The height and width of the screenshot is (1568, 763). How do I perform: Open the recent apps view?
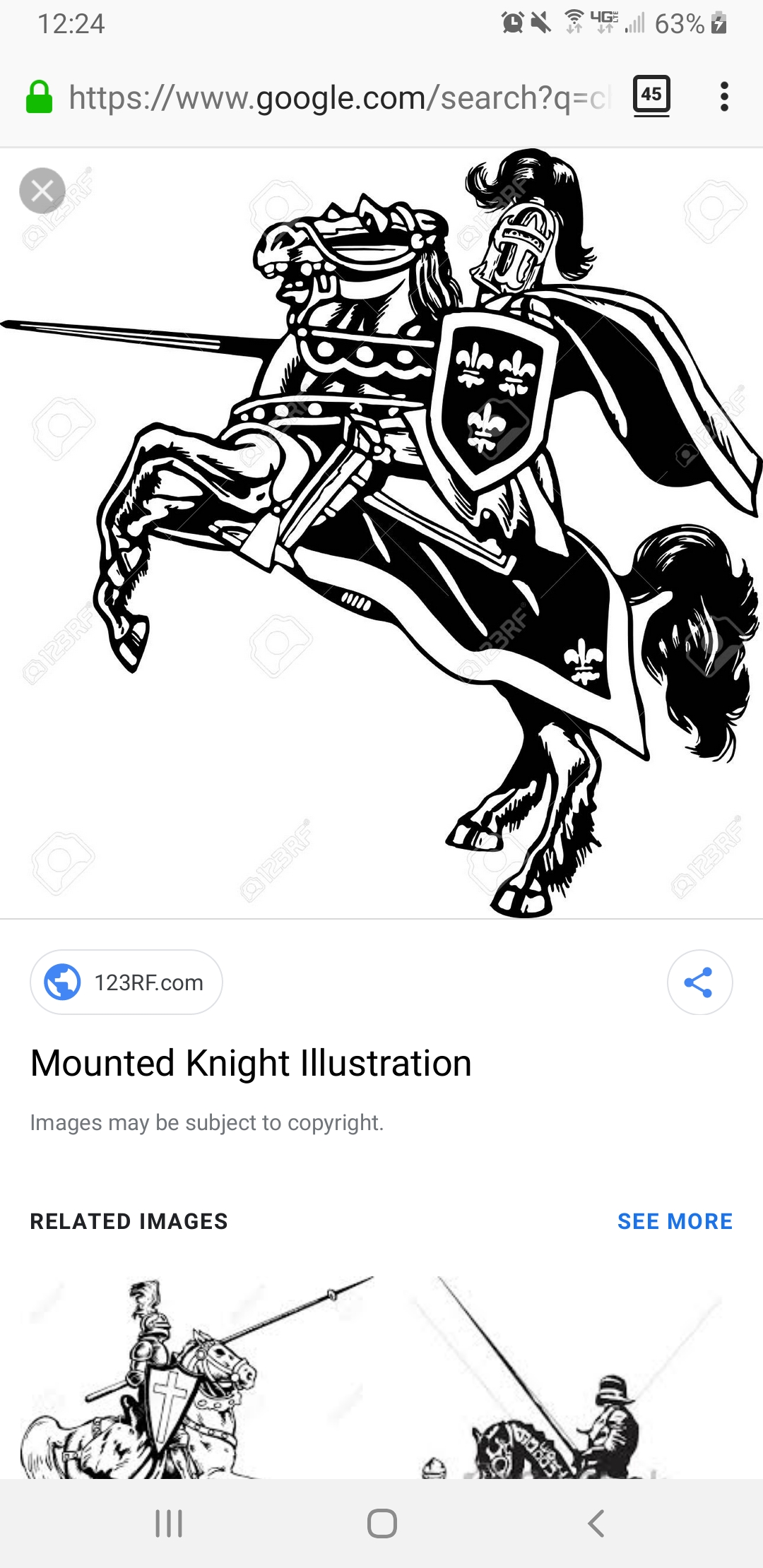click(x=169, y=1524)
